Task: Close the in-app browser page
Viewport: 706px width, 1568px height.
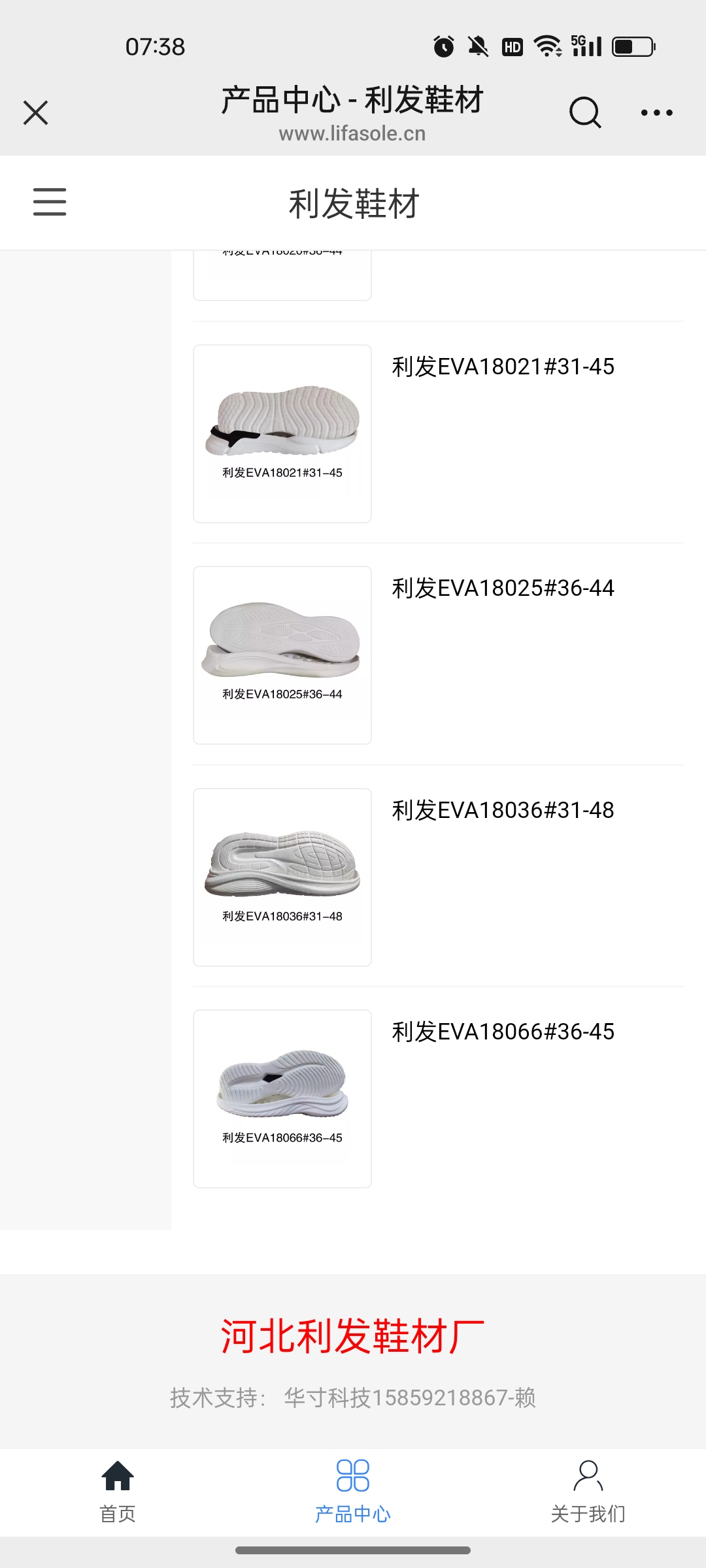Action: click(x=36, y=112)
